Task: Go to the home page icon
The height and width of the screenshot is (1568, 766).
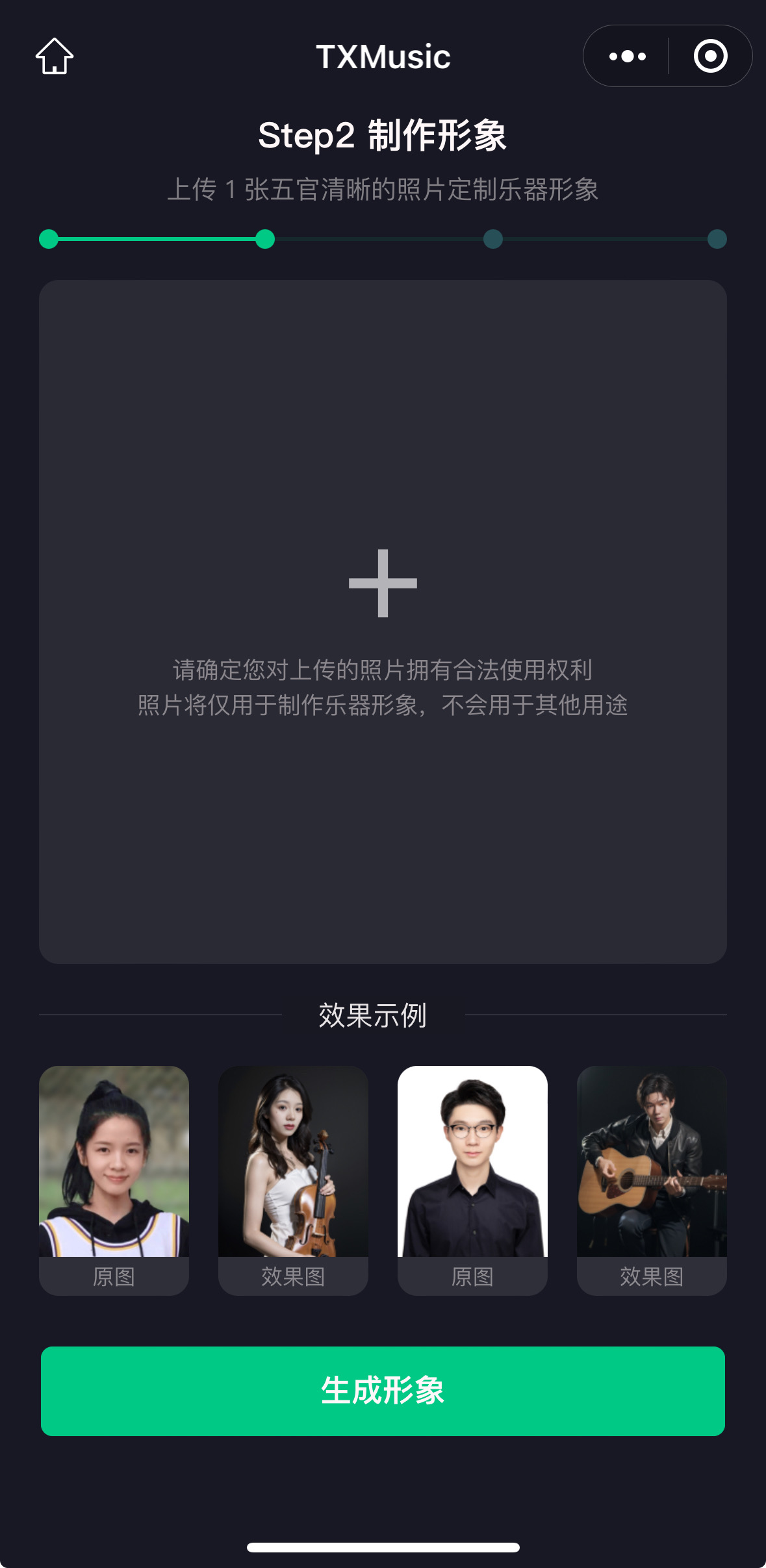Action: tap(55, 57)
